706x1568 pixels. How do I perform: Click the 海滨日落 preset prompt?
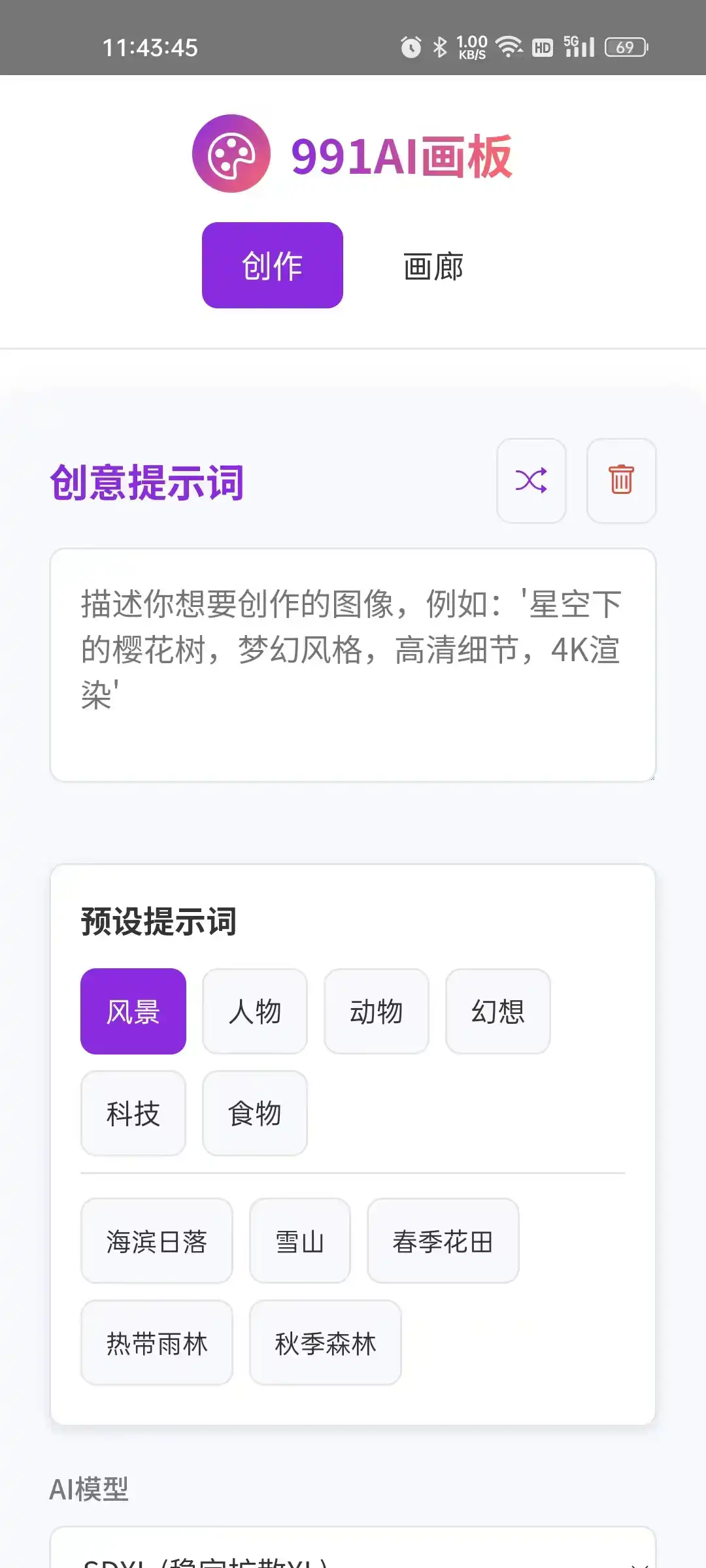(156, 1241)
